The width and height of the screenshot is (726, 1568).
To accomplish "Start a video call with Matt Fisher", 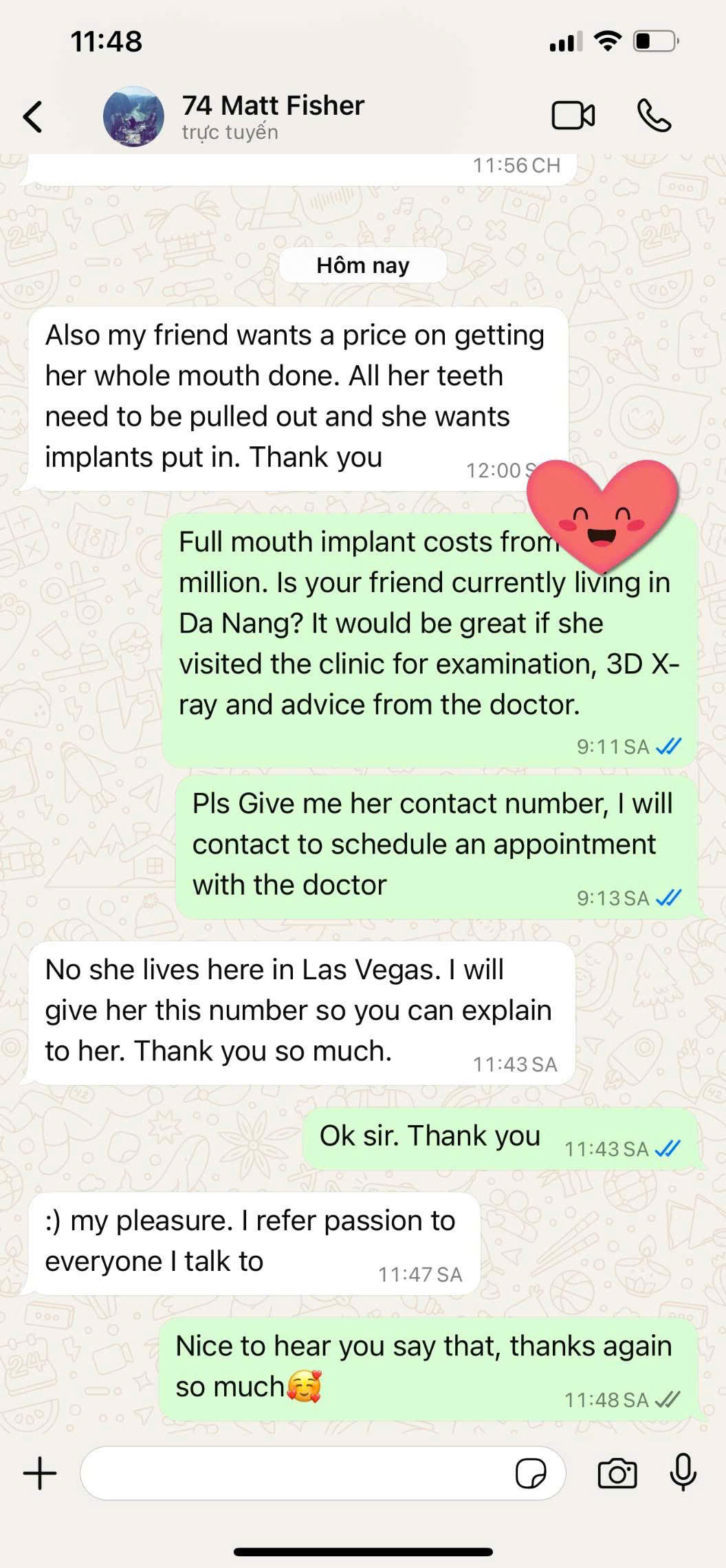I will coord(573,116).
